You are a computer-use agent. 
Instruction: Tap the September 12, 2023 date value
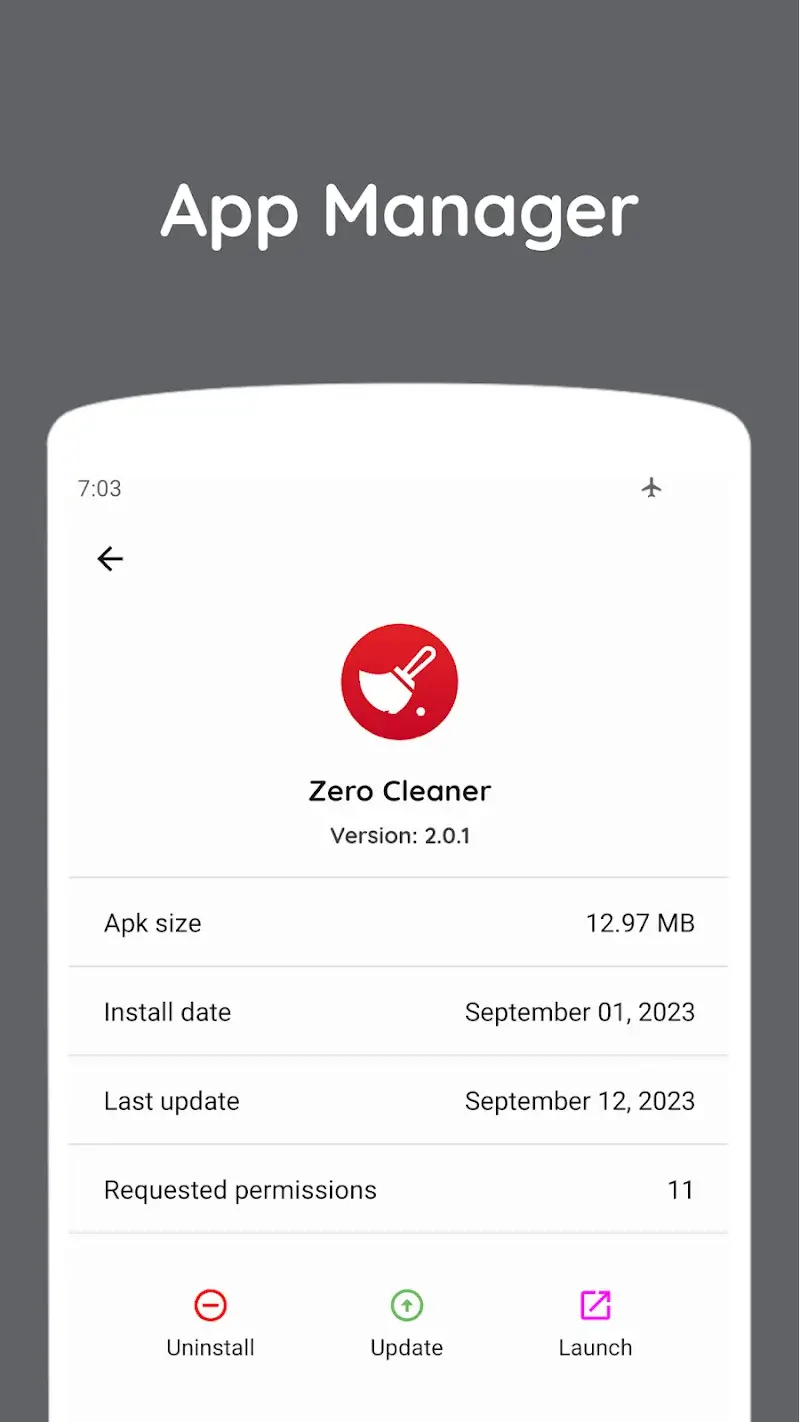[580, 1101]
